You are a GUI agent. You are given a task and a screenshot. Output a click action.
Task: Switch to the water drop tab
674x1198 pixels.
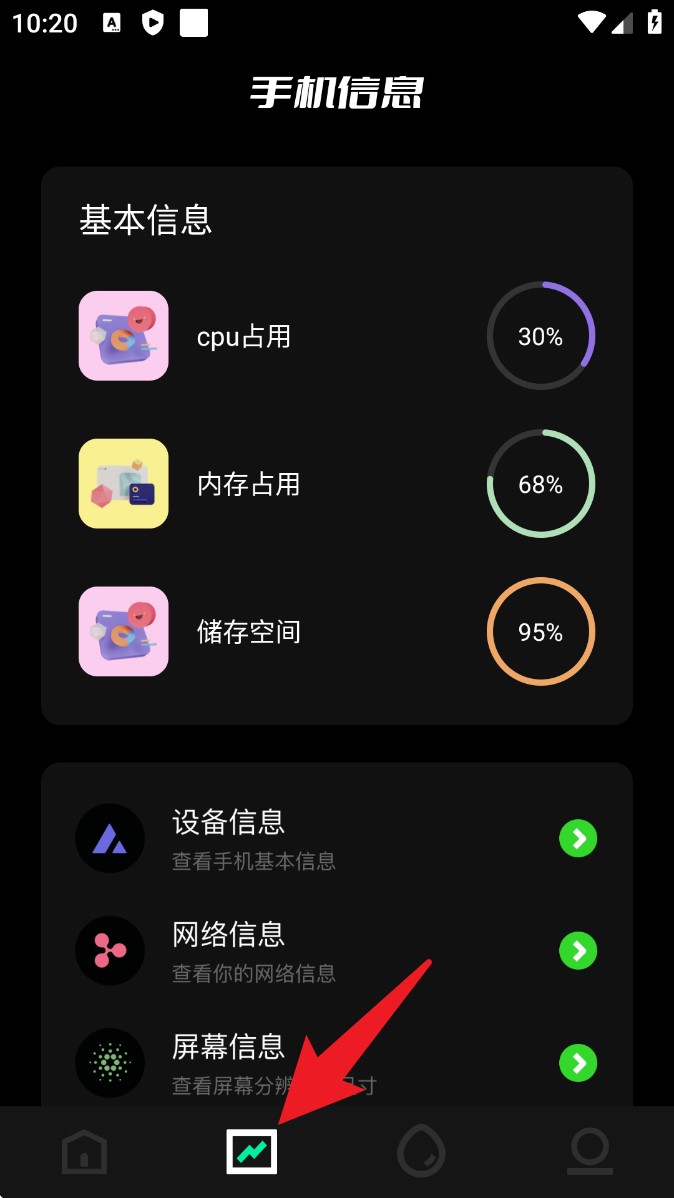[421, 1153]
